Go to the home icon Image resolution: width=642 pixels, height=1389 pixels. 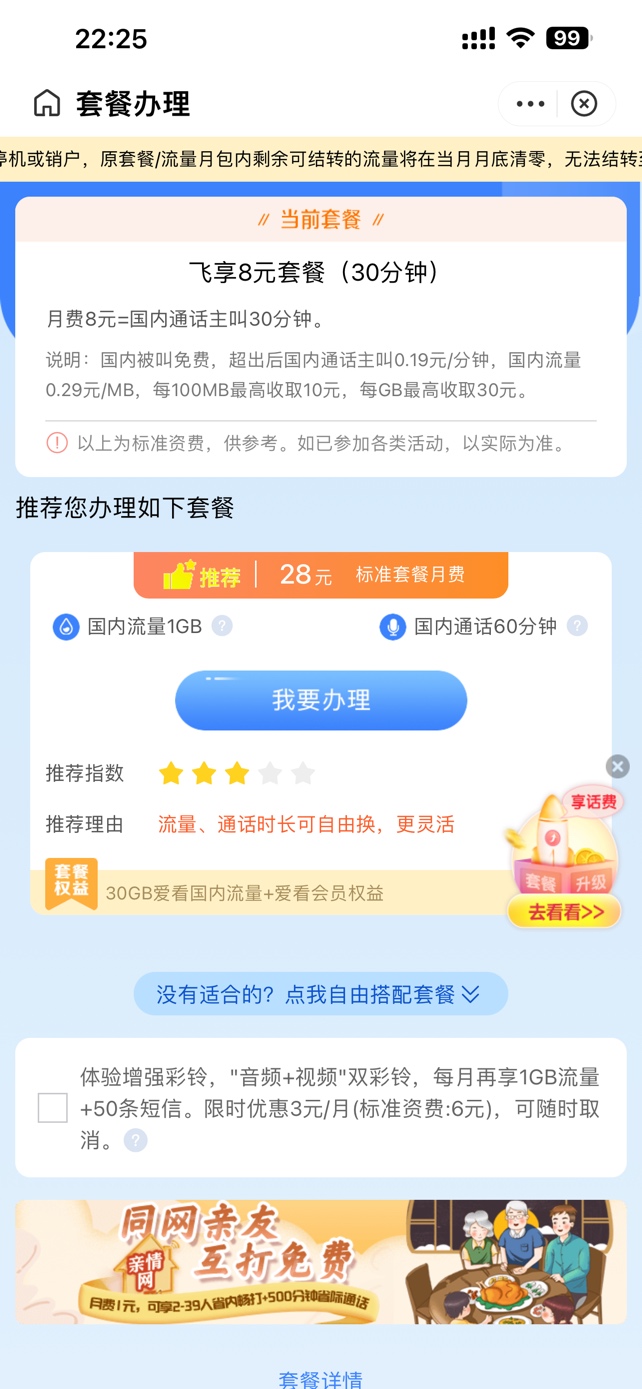point(47,103)
